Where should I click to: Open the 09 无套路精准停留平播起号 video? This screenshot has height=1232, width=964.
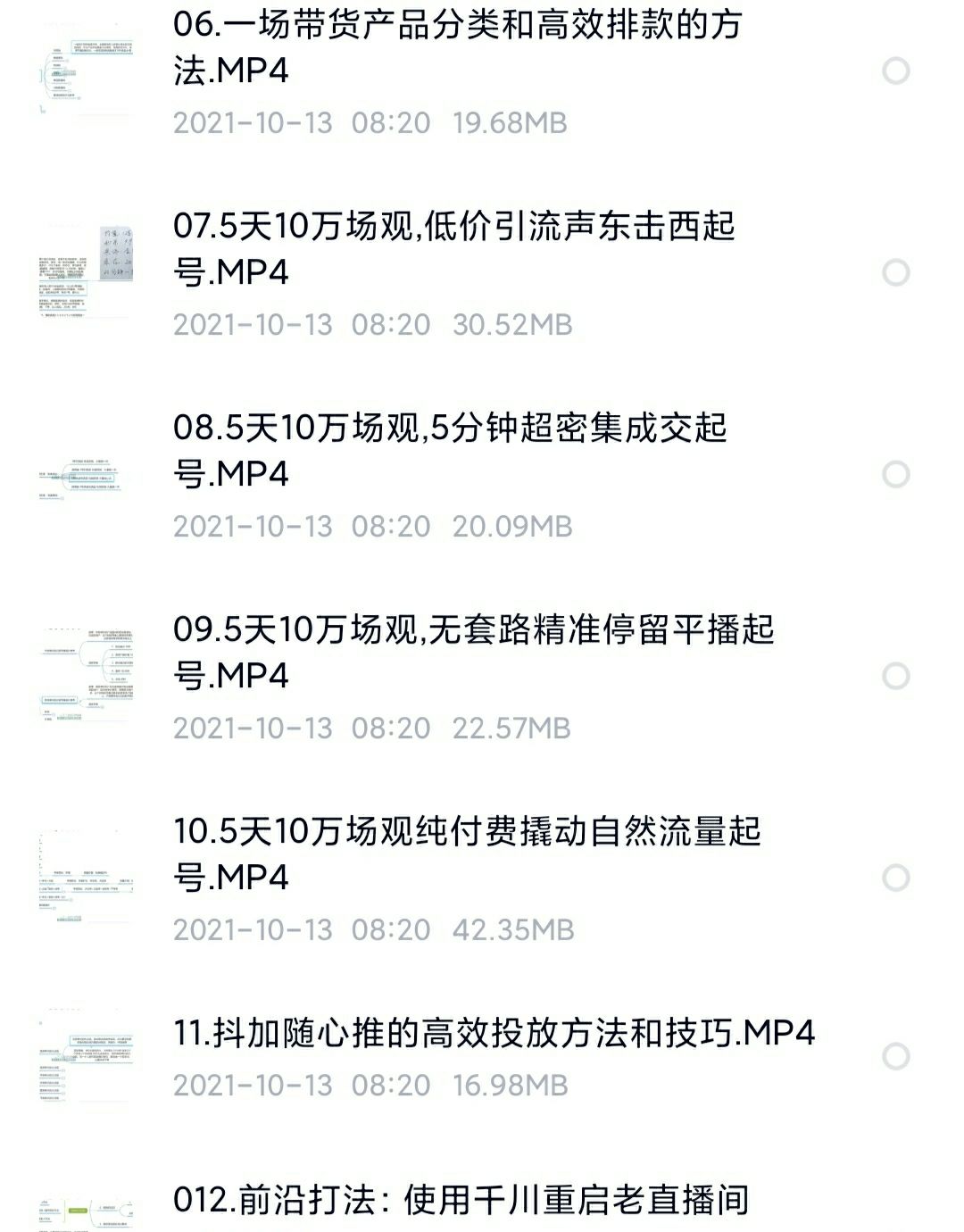pos(473,653)
